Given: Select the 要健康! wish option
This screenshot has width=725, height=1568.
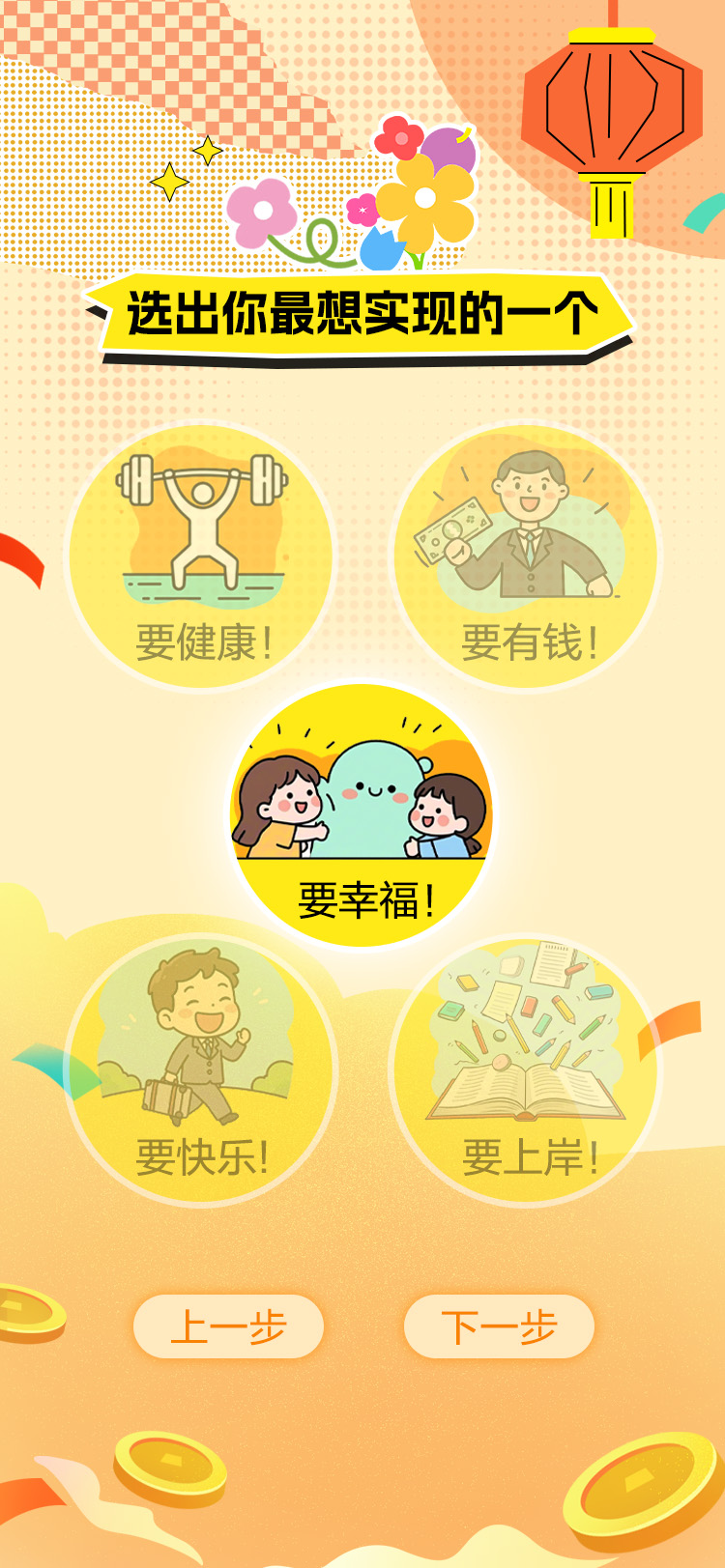Looking at the screenshot, I should click(201, 557).
